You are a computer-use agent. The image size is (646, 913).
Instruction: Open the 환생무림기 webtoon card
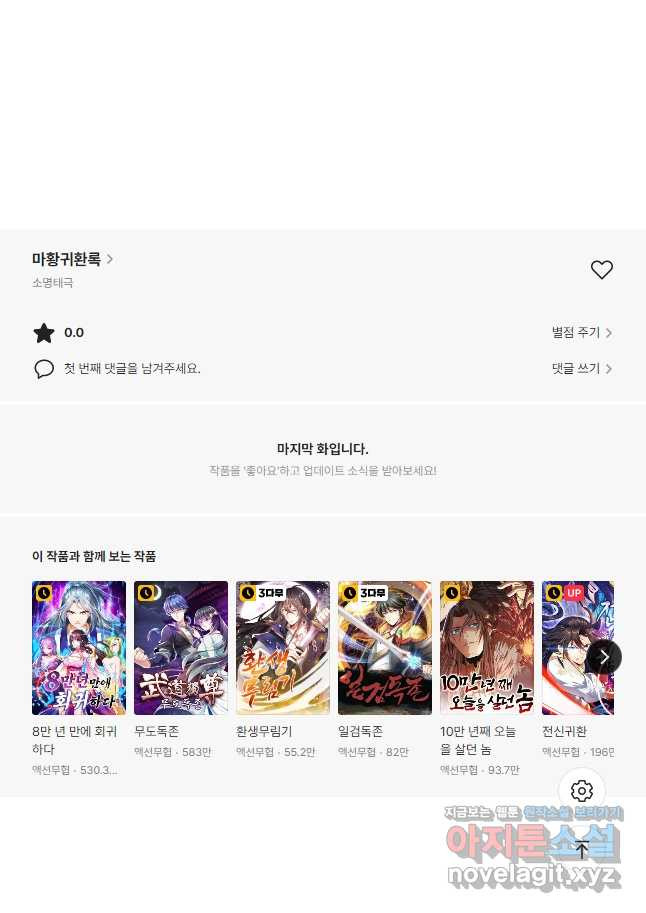[283, 648]
